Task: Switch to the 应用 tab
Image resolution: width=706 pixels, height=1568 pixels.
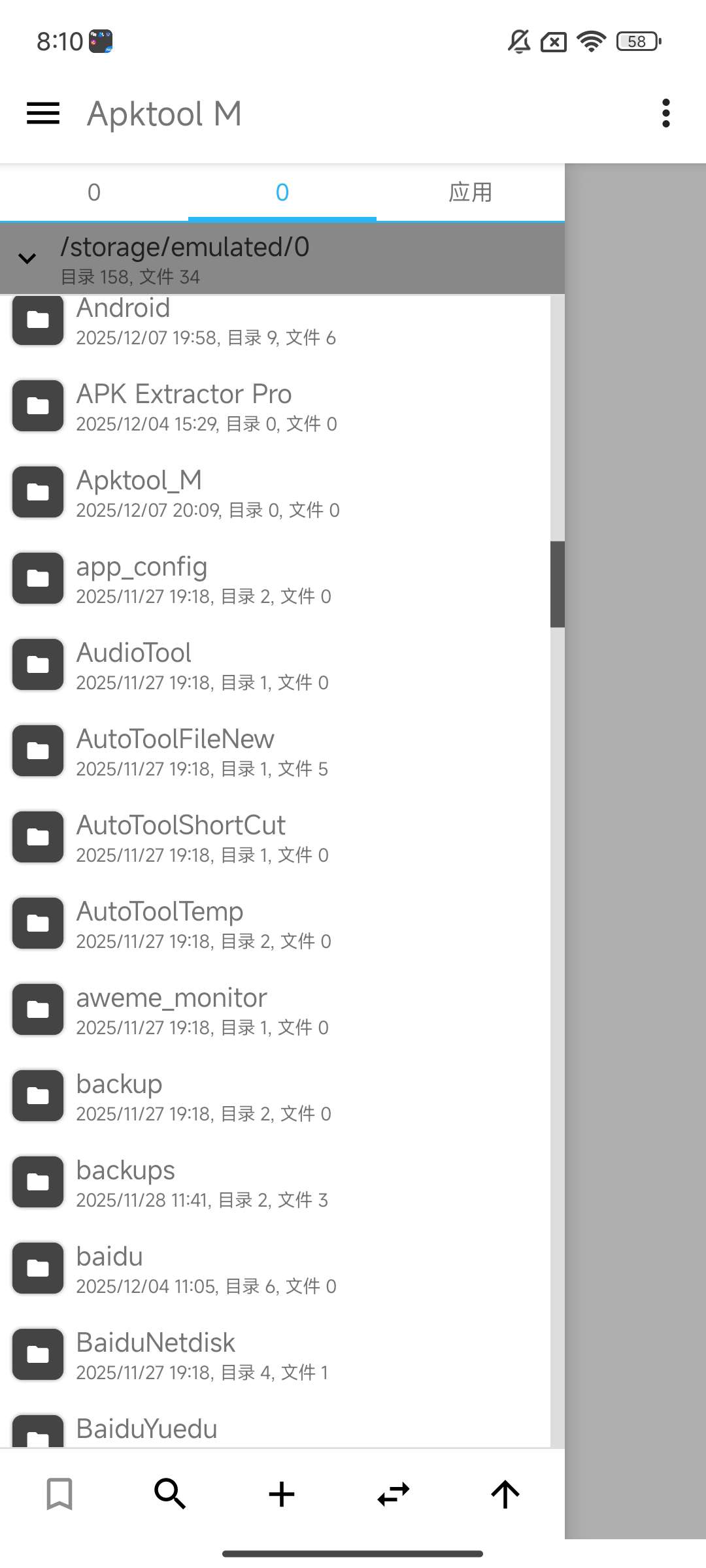Action: coord(470,192)
